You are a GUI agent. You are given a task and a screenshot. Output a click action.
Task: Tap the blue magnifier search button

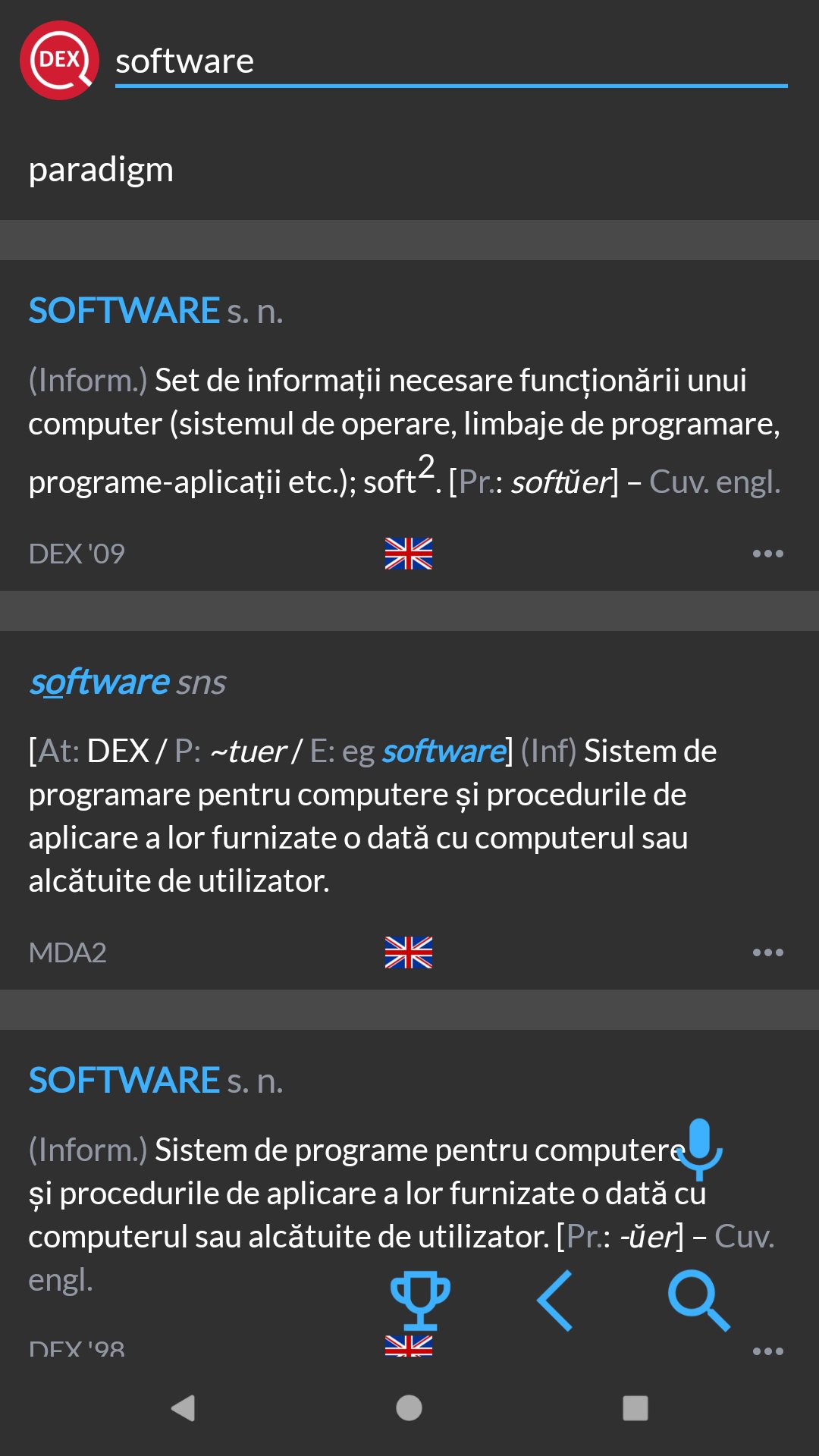(x=699, y=1301)
